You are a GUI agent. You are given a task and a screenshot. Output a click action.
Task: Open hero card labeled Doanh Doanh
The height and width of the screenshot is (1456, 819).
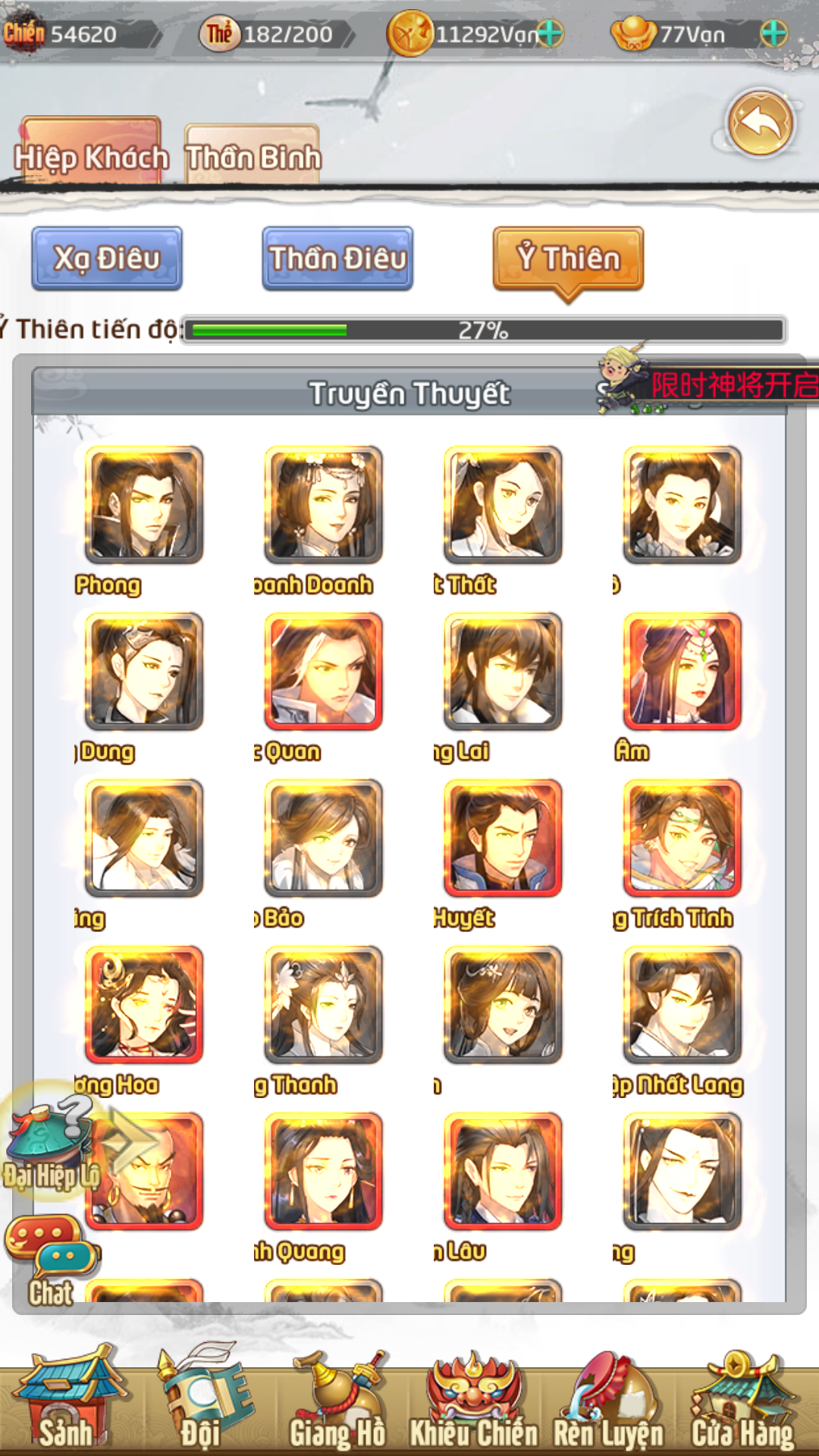[x=324, y=505]
